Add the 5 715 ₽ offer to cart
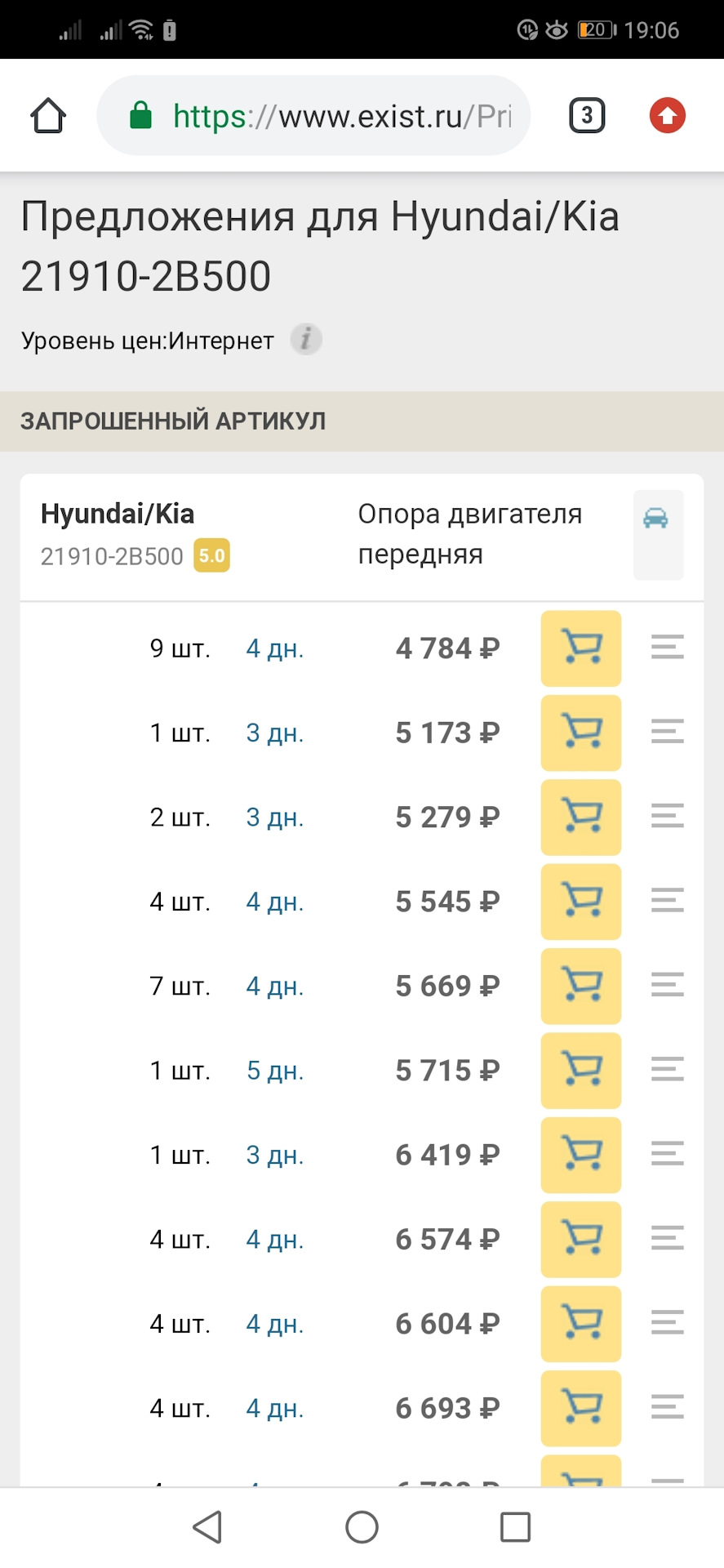The width and height of the screenshot is (724, 1568). tap(581, 1071)
